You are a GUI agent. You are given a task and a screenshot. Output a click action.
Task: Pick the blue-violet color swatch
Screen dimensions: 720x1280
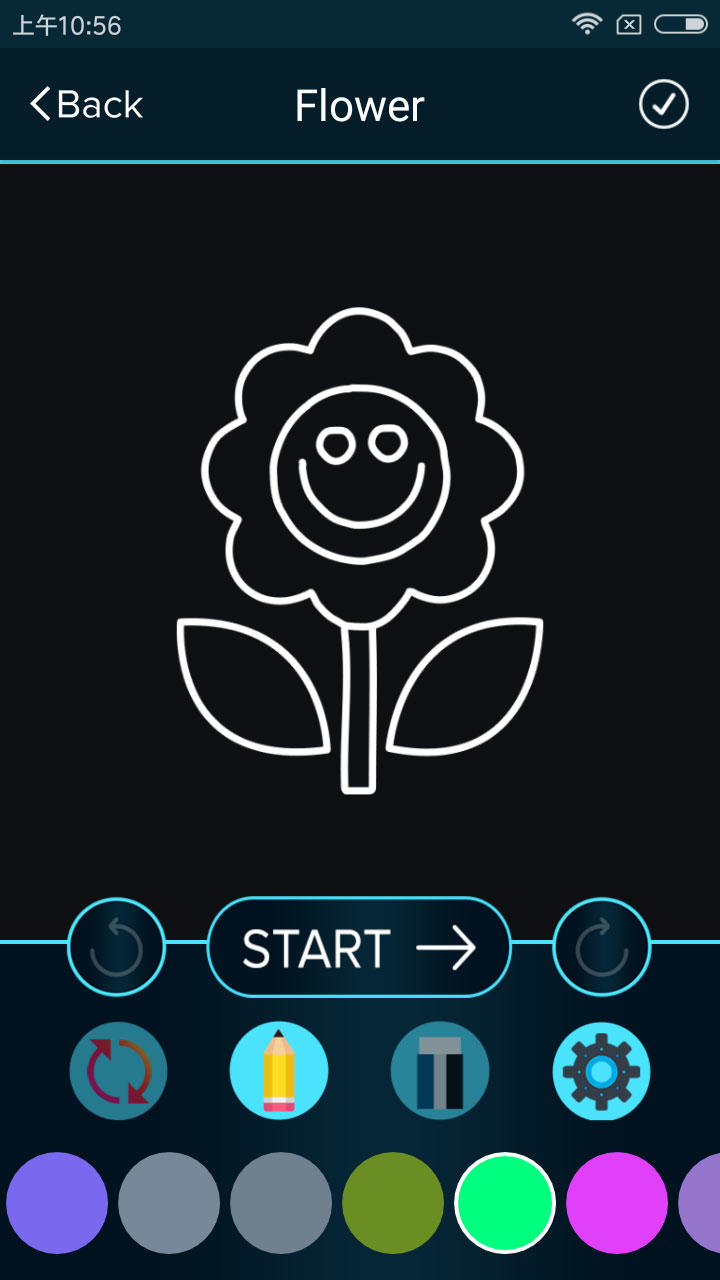(57, 1203)
